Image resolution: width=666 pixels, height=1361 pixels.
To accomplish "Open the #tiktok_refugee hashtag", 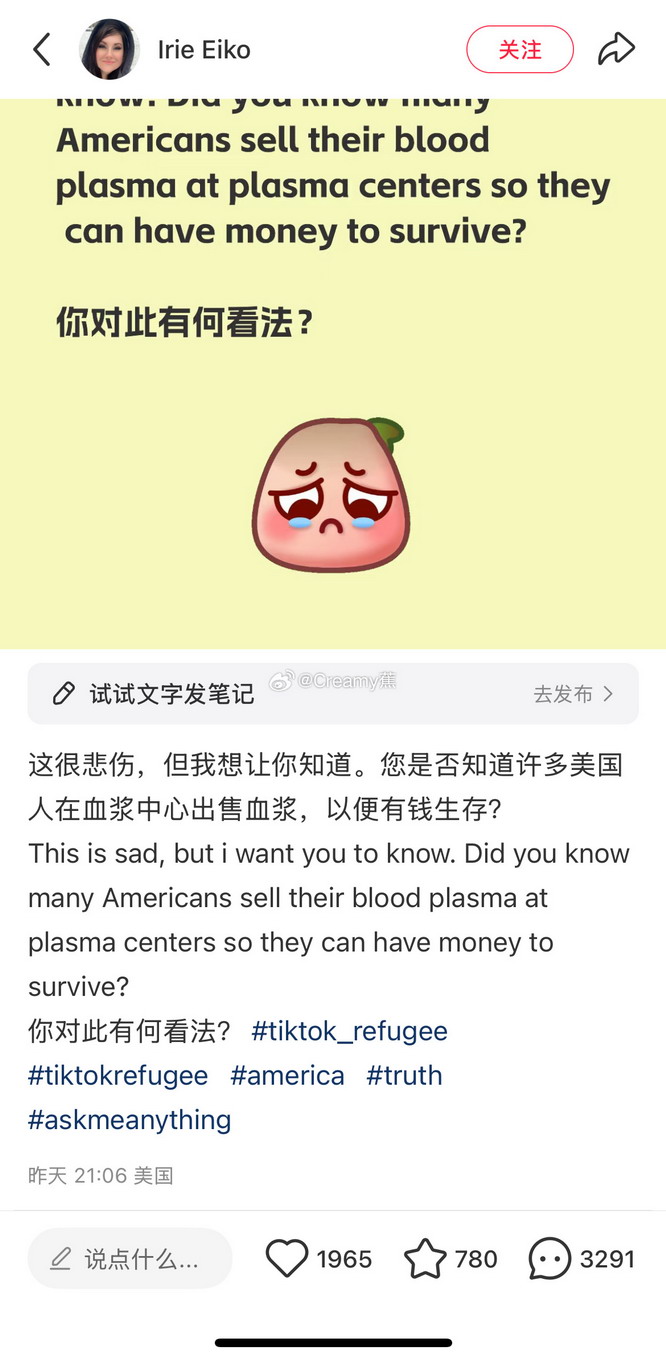I will 349,1031.
